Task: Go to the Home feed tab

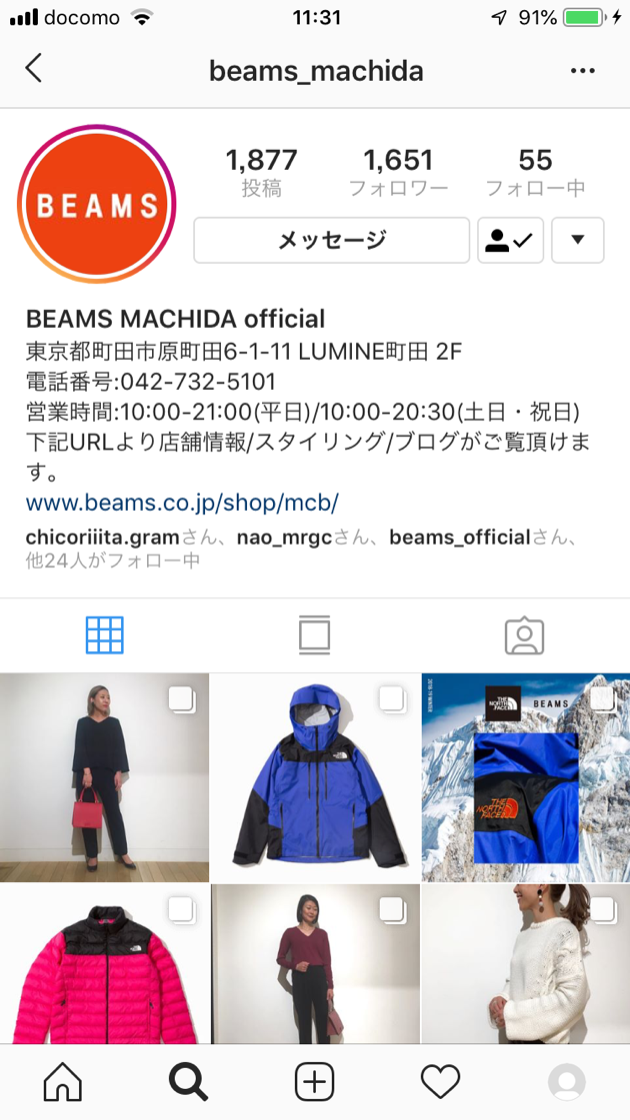Action: point(63,1082)
